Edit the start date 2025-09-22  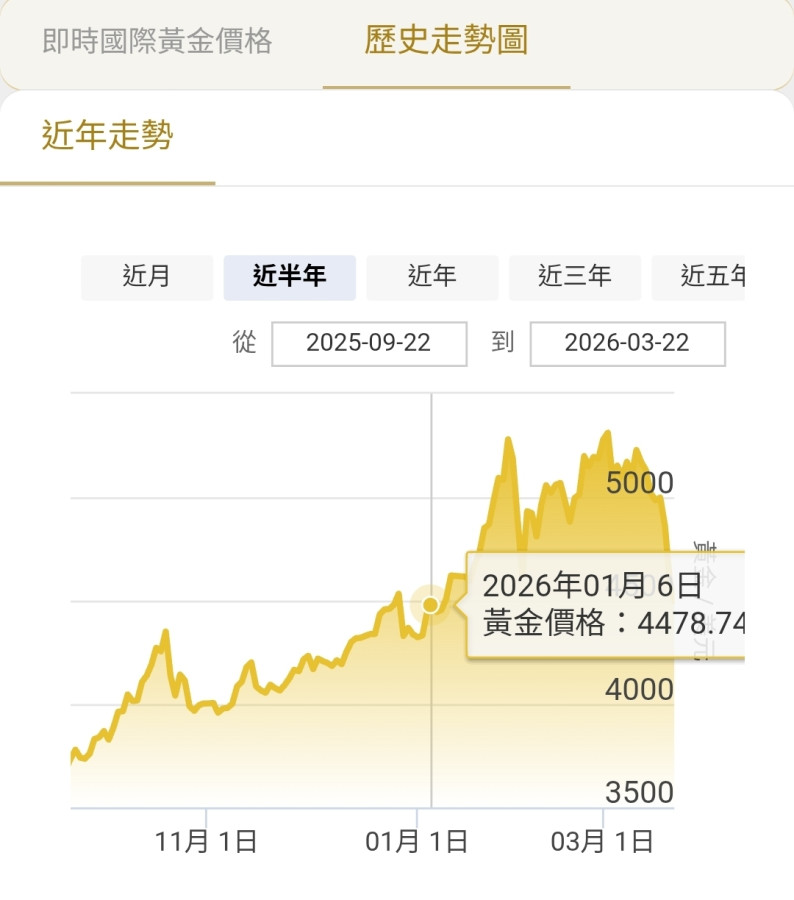(x=369, y=343)
